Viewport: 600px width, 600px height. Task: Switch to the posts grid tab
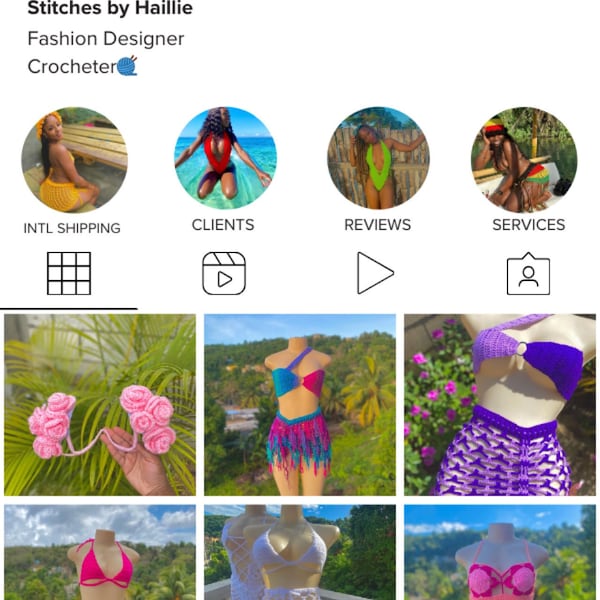tap(69, 273)
